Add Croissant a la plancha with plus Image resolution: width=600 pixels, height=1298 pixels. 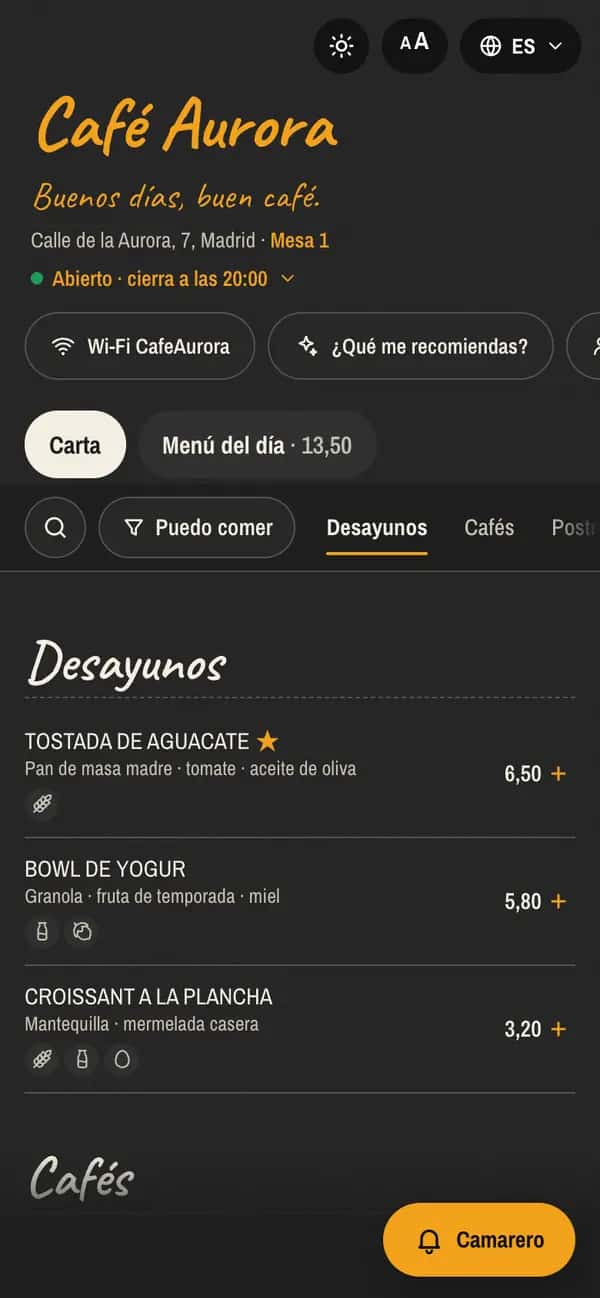pyautogui.click(x=558, y=1030)
